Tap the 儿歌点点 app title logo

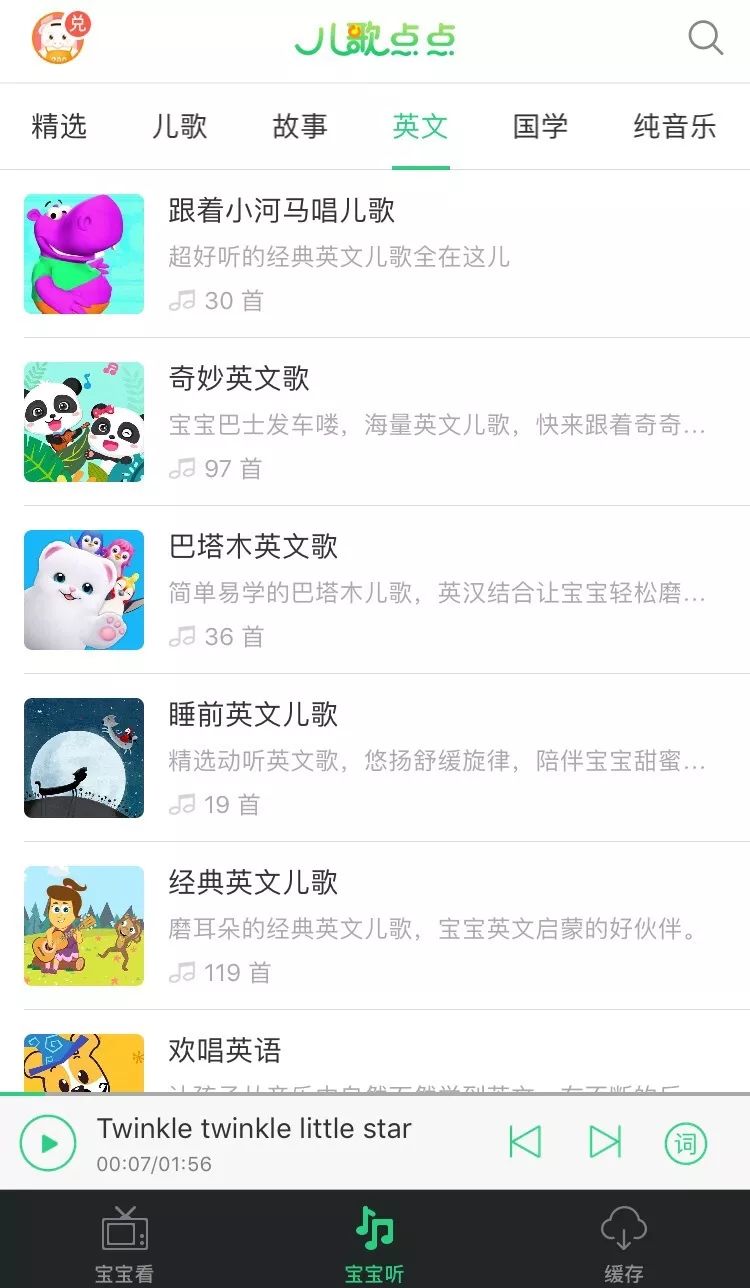coord(375,40)
